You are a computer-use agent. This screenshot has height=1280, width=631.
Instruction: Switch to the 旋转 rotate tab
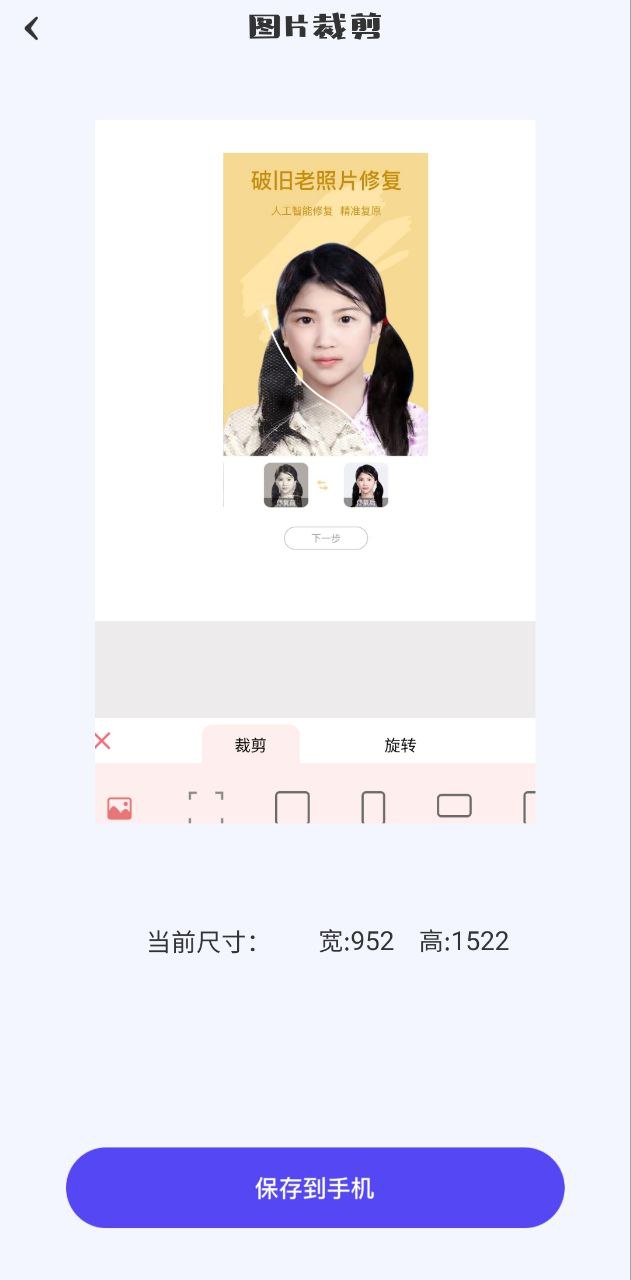click(x=400, y=745)
